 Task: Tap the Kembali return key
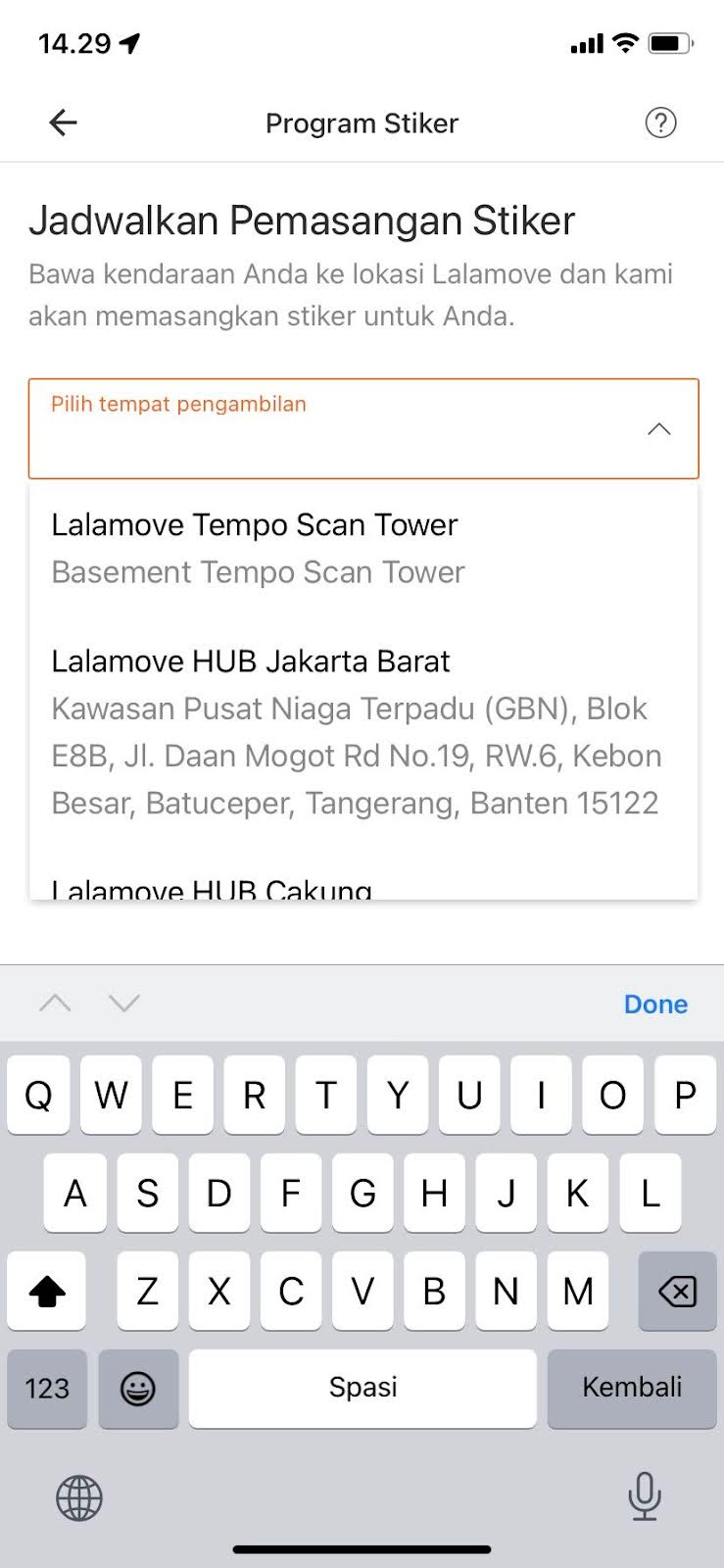631,1388
